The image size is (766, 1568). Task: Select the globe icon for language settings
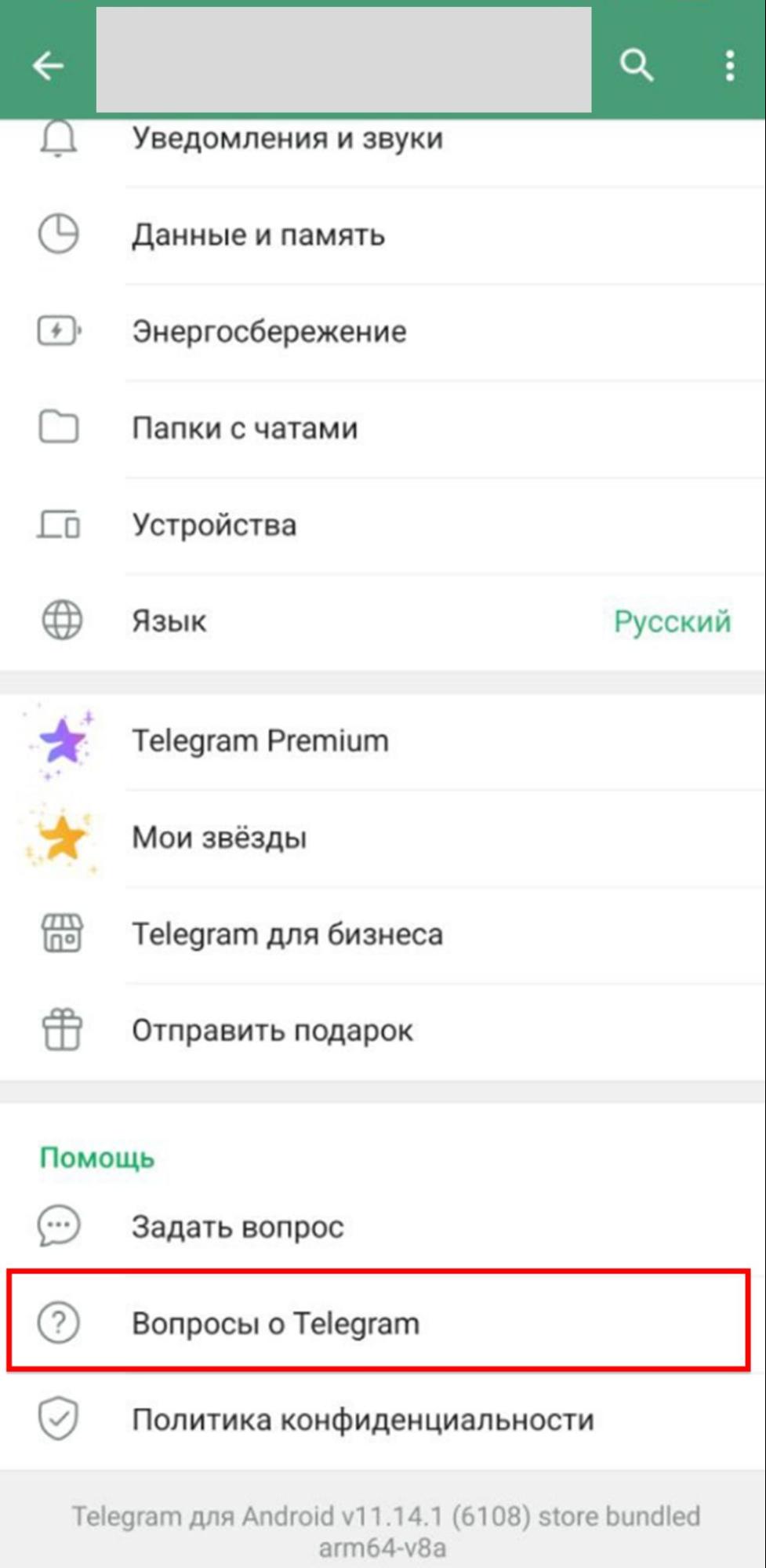pyautogui.click(x=60, y=621)
